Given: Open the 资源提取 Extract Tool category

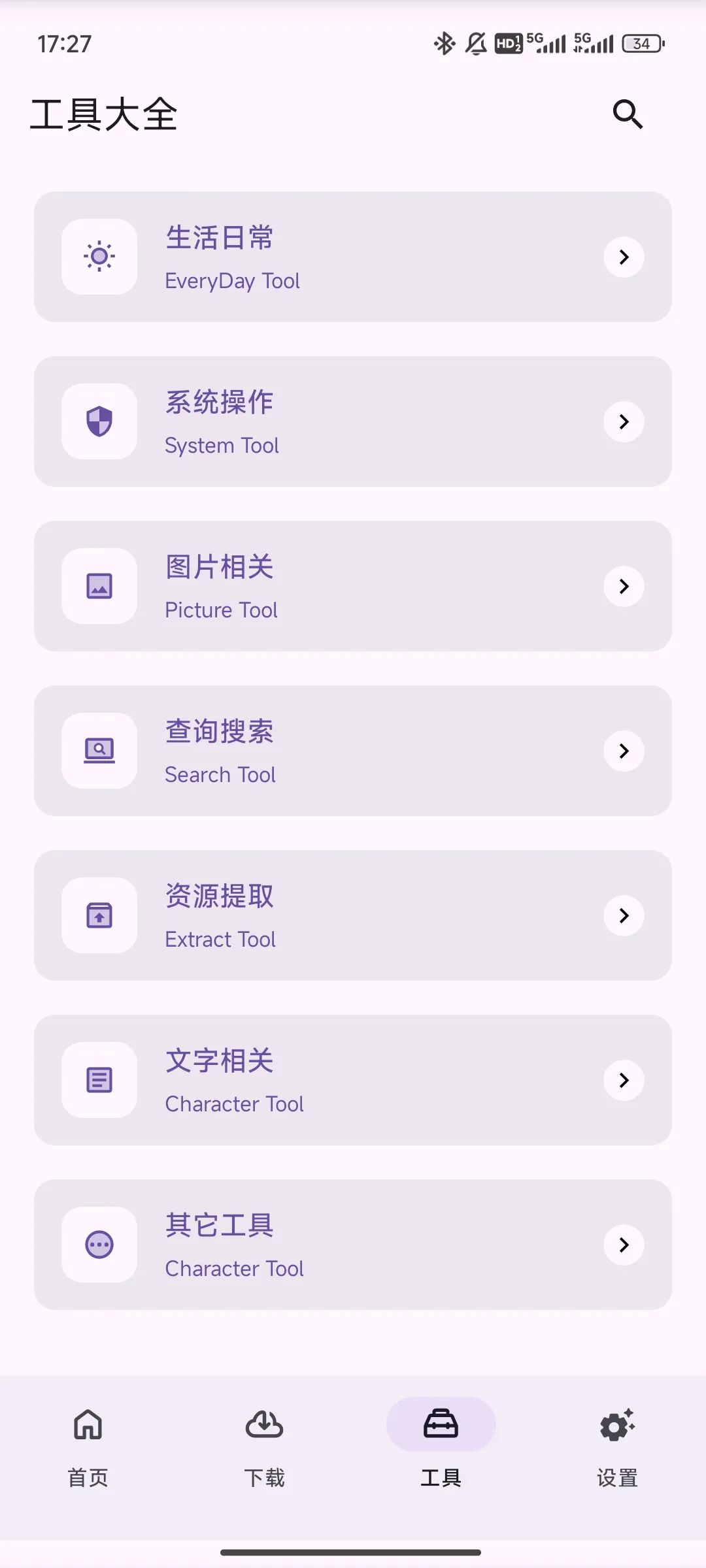Looking at the screenshot, I should 353,915.
